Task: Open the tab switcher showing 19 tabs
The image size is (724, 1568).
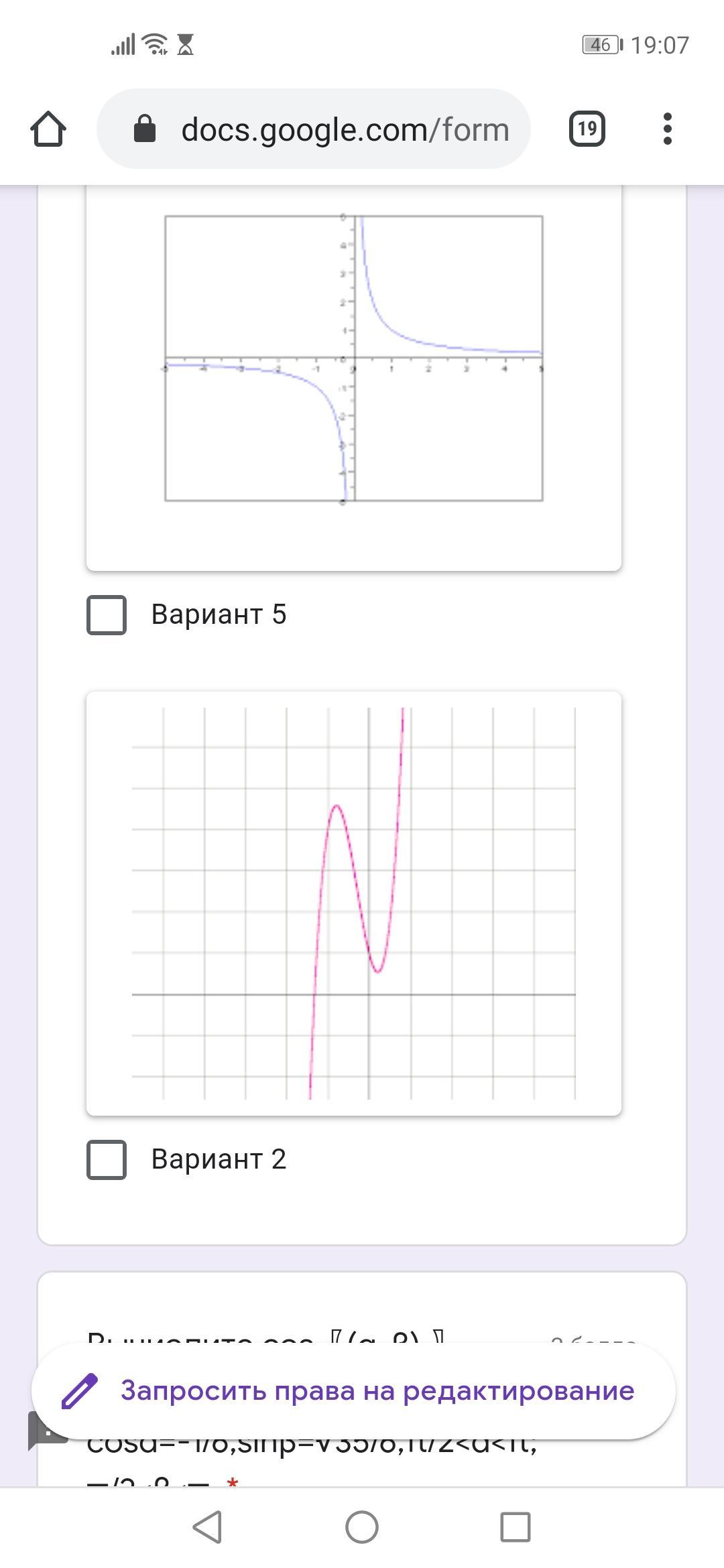Action: point(587,129)
